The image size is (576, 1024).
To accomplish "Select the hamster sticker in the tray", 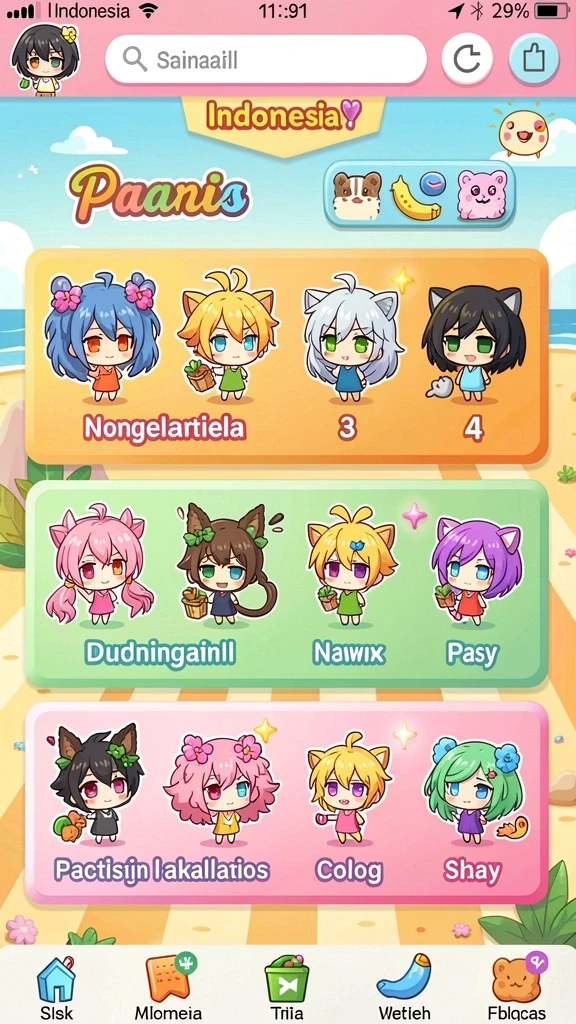I will 357,195.
